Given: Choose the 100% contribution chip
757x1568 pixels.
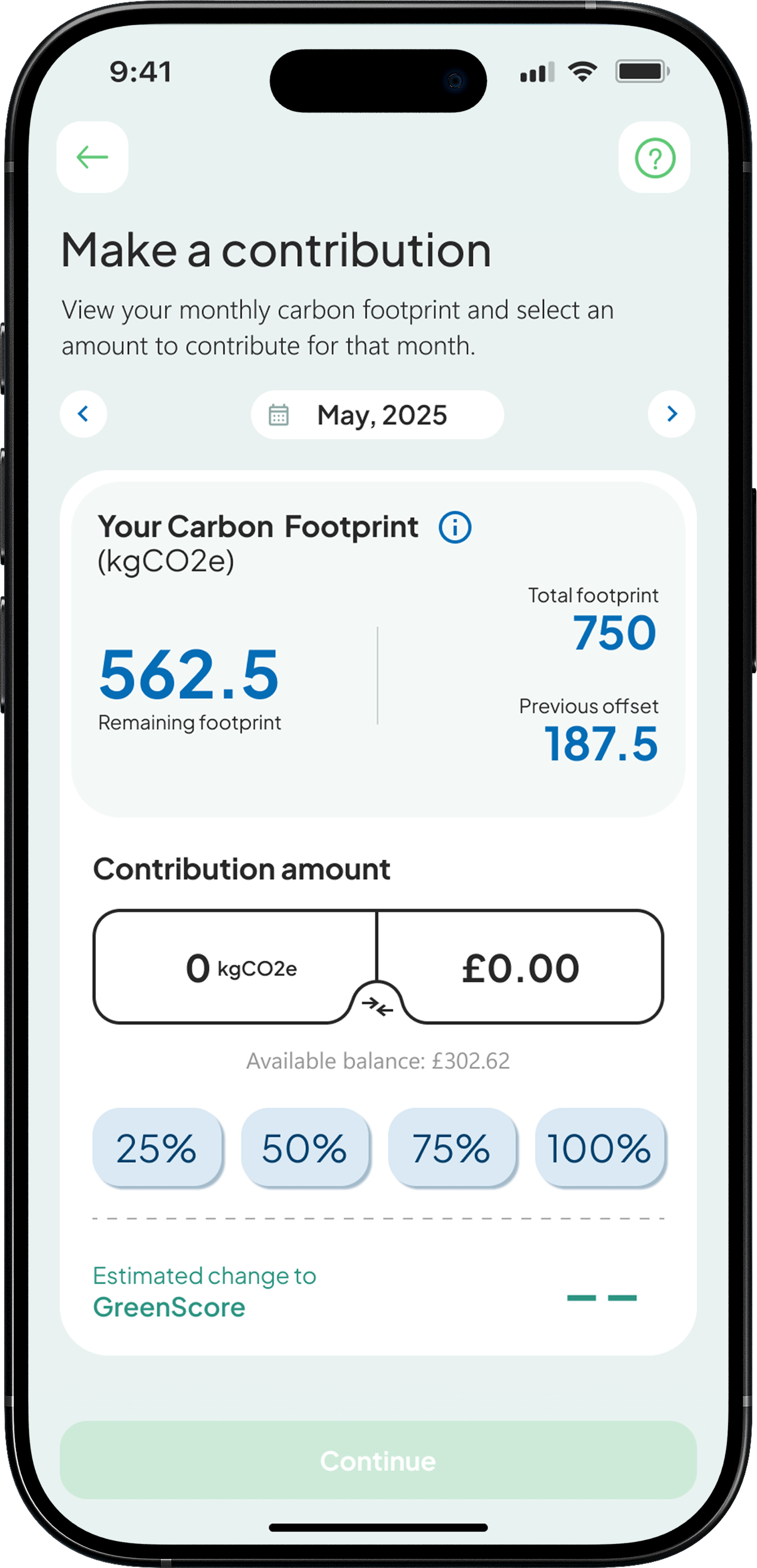Looking at the screenshot, I should [x=600, y=1148].
